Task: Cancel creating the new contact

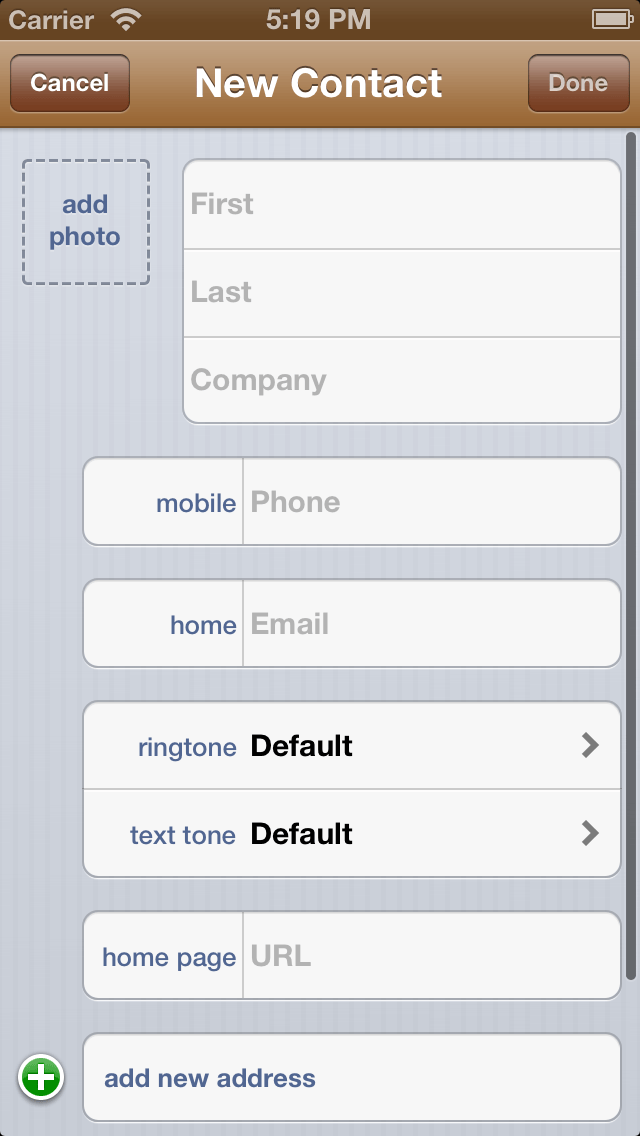Action: pos(70,83)
